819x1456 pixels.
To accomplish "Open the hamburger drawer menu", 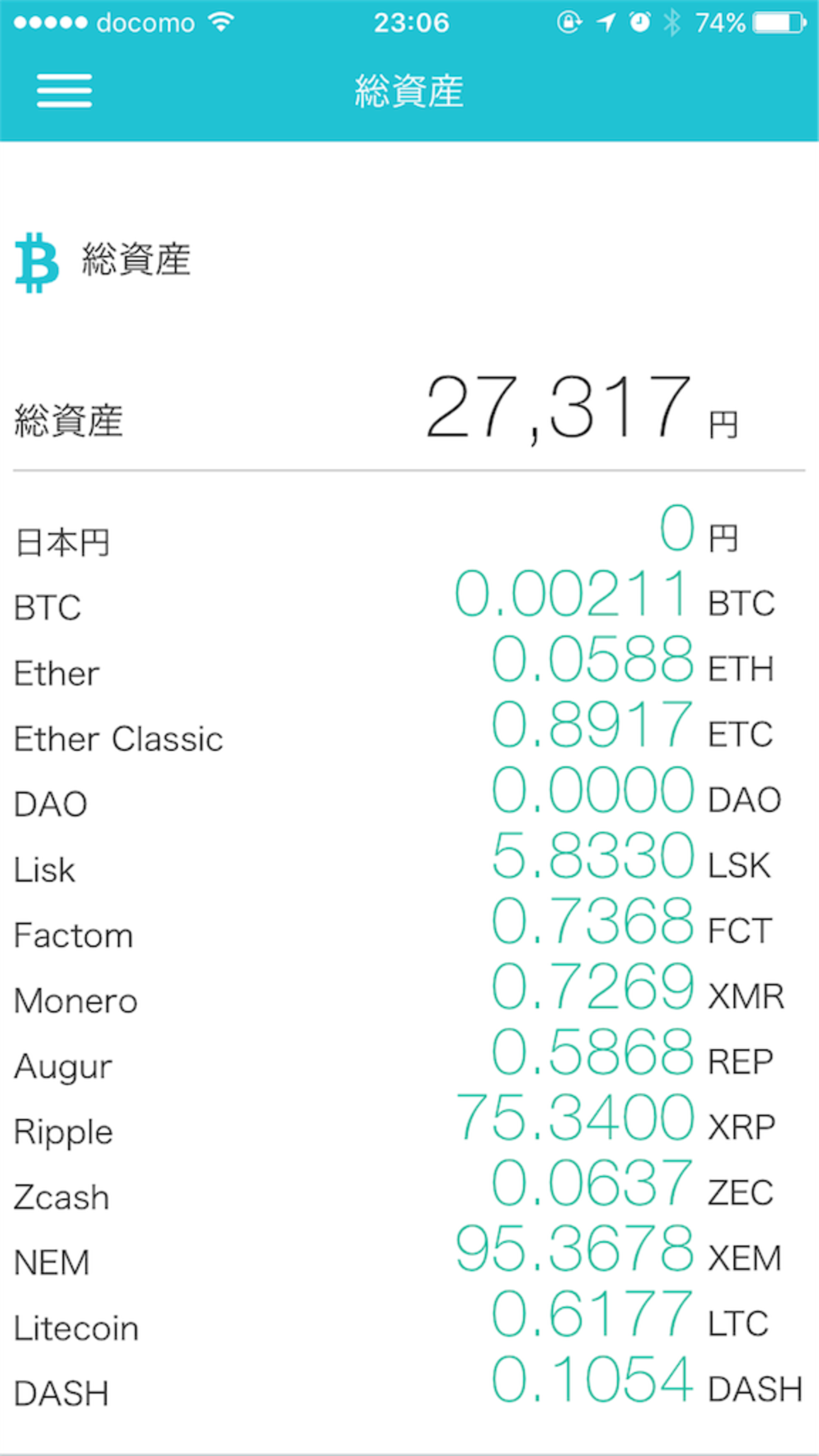I will [x=64, y=91].
